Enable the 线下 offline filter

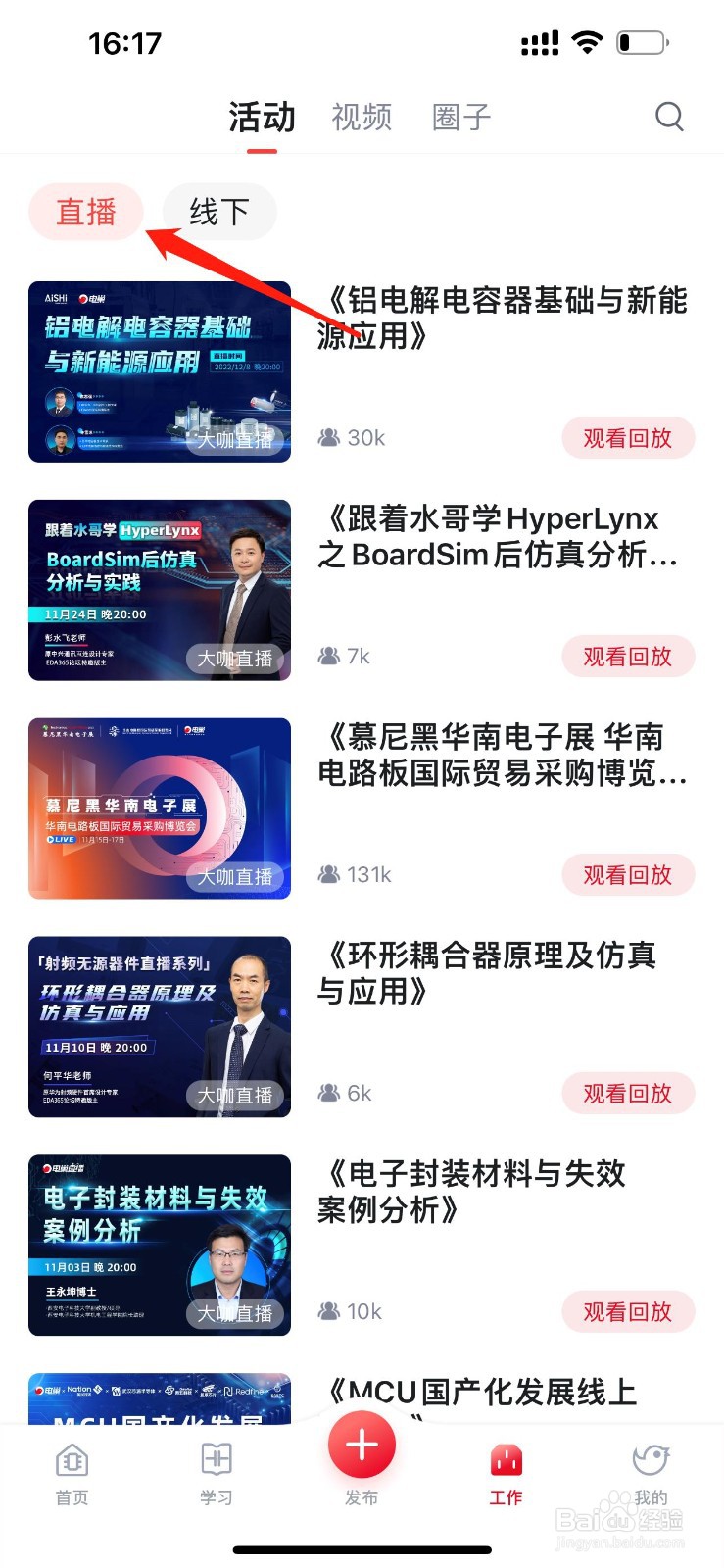pos(218,211)
